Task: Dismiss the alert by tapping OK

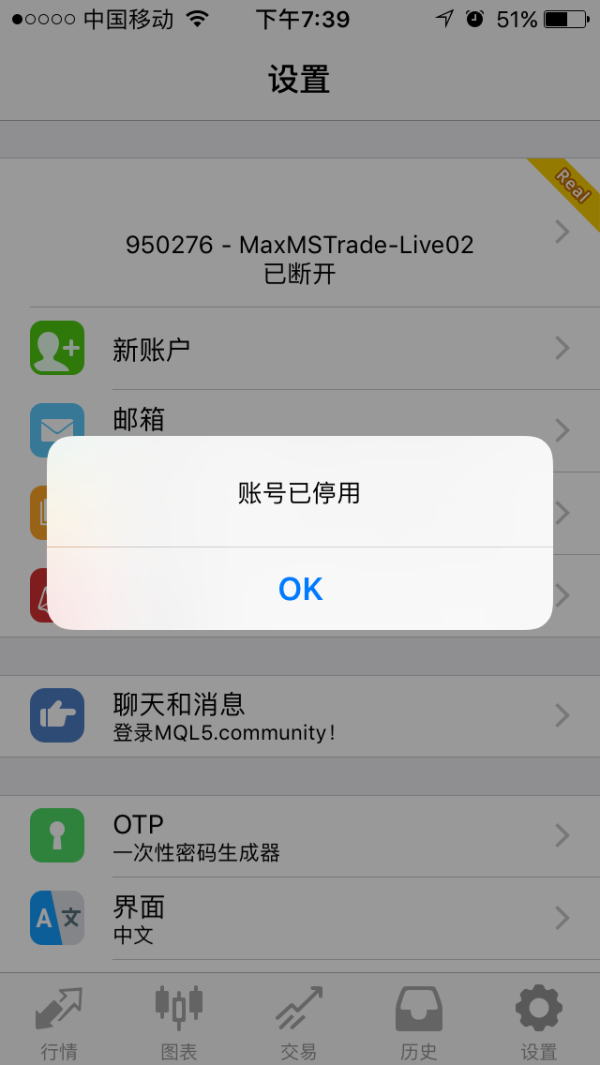Action: click(x=300, y=589)
